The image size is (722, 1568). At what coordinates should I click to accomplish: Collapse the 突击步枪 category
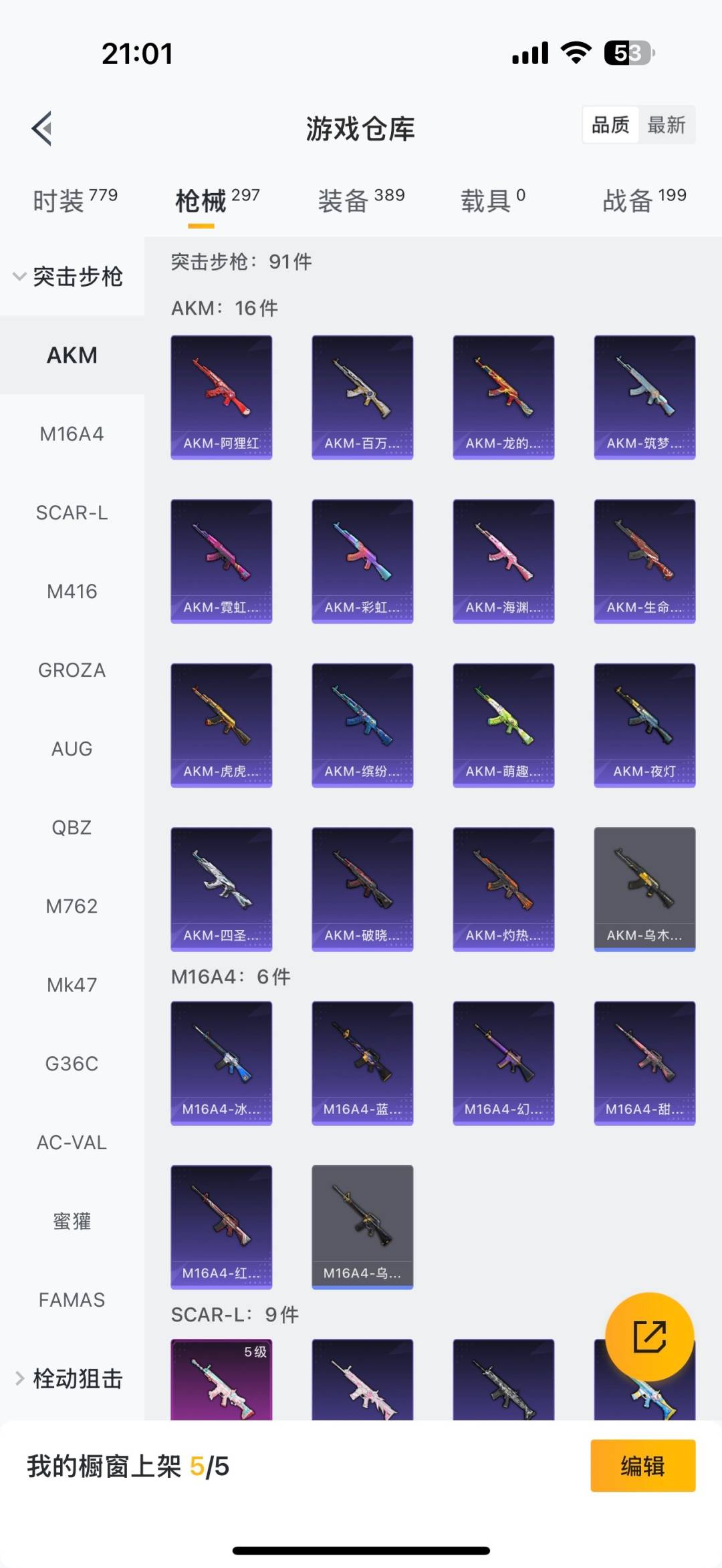(70, 276)
